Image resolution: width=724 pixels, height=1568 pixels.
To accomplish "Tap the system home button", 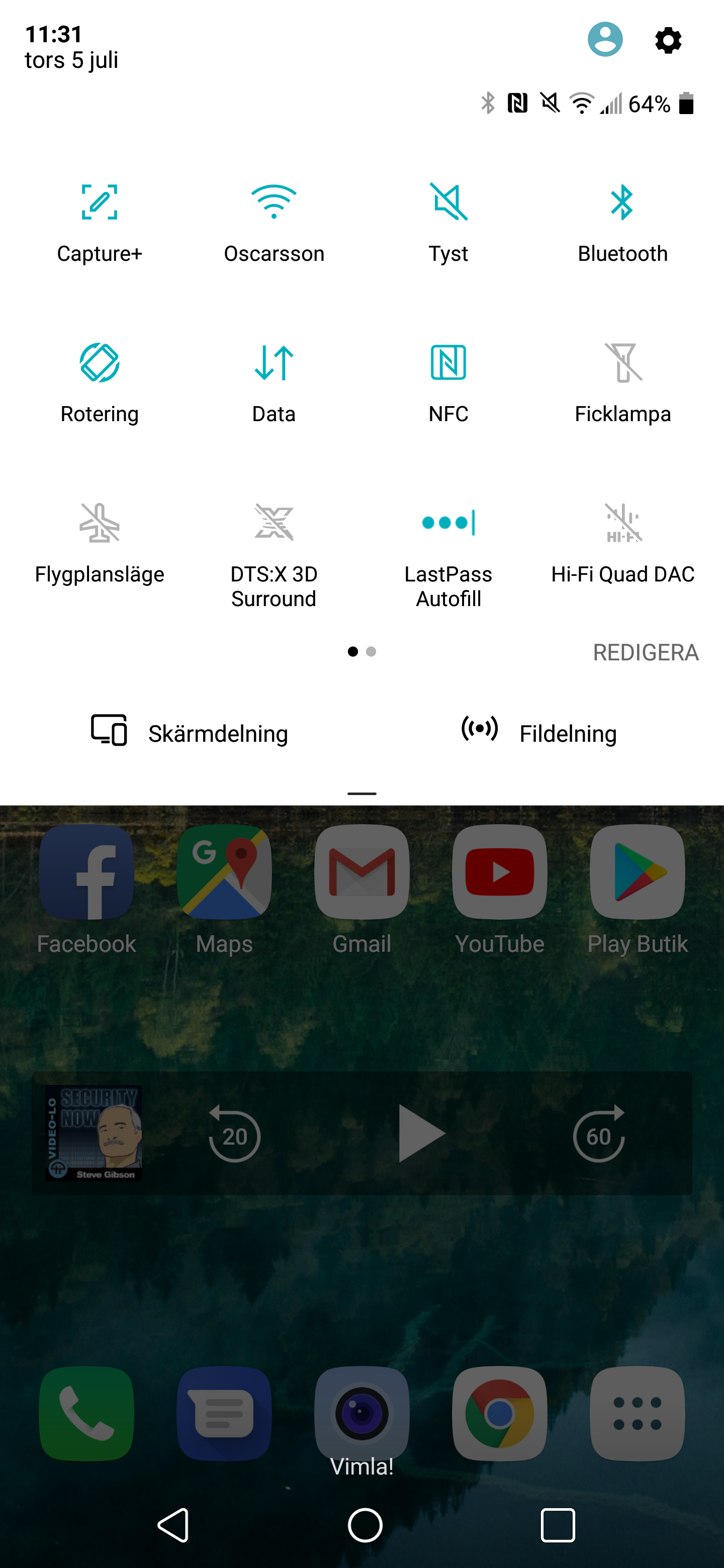I will pos(365,1525).
